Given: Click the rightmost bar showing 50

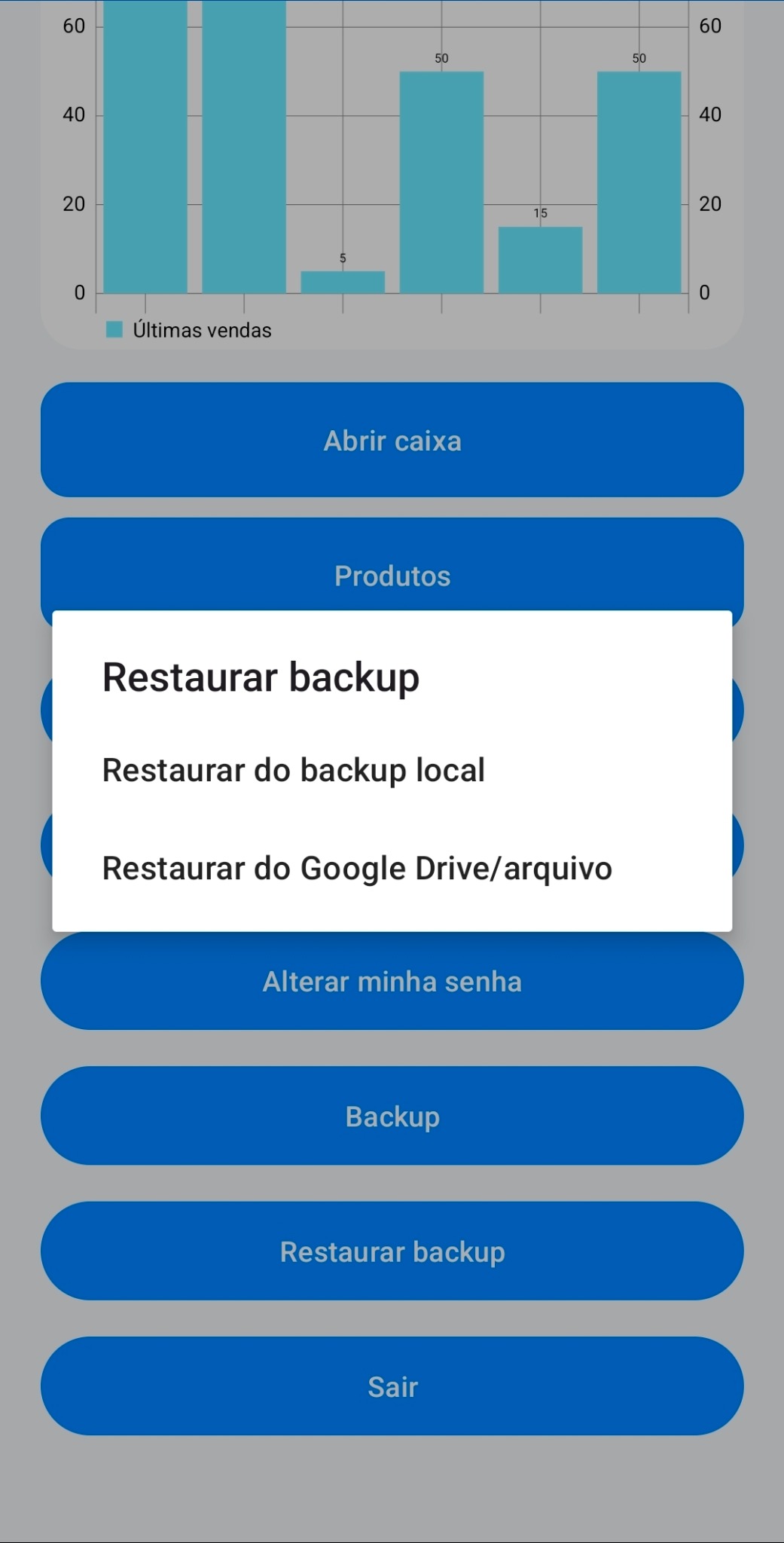Looking at the screenshot, I should pyautogui.click(x=639, y=181).
